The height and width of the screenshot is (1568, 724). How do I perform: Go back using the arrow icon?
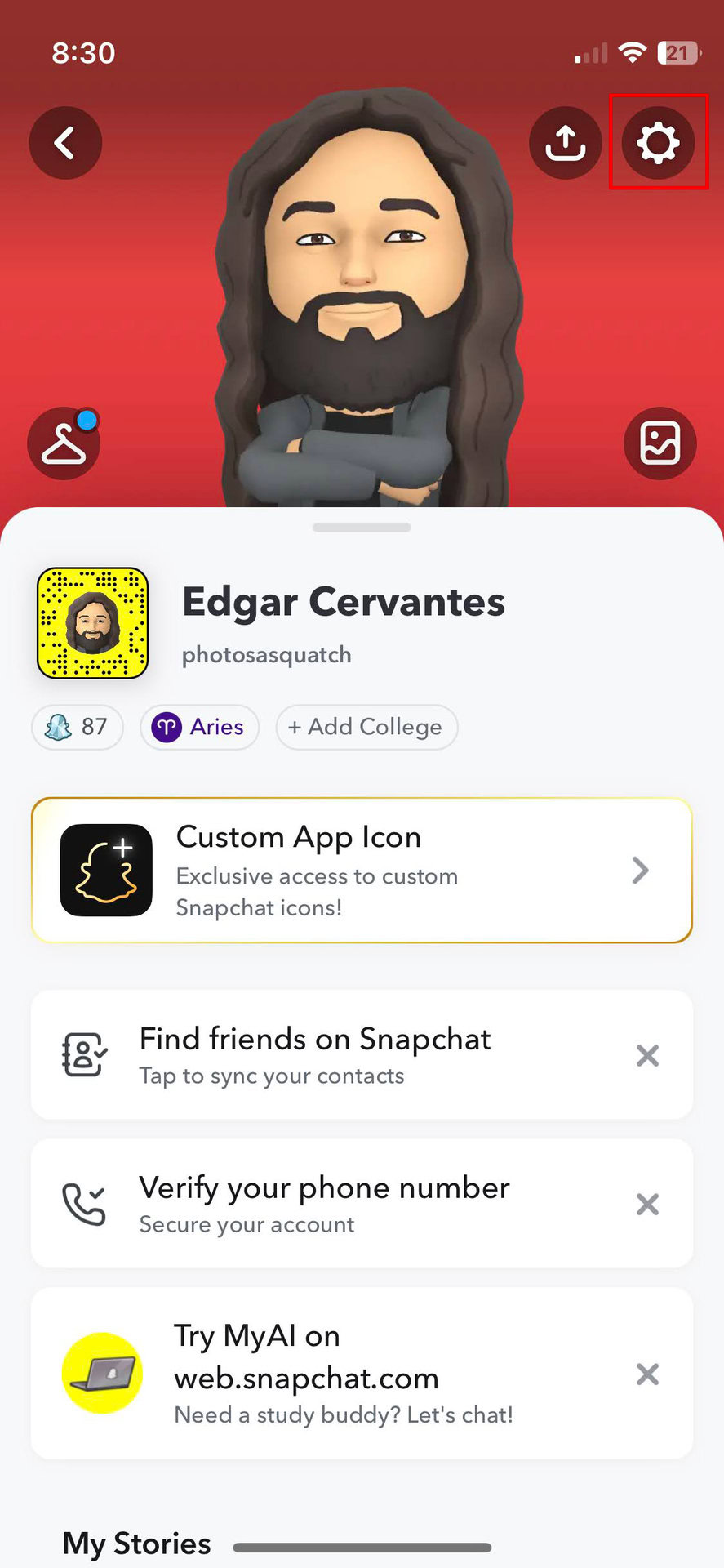[x=65, y=143]
